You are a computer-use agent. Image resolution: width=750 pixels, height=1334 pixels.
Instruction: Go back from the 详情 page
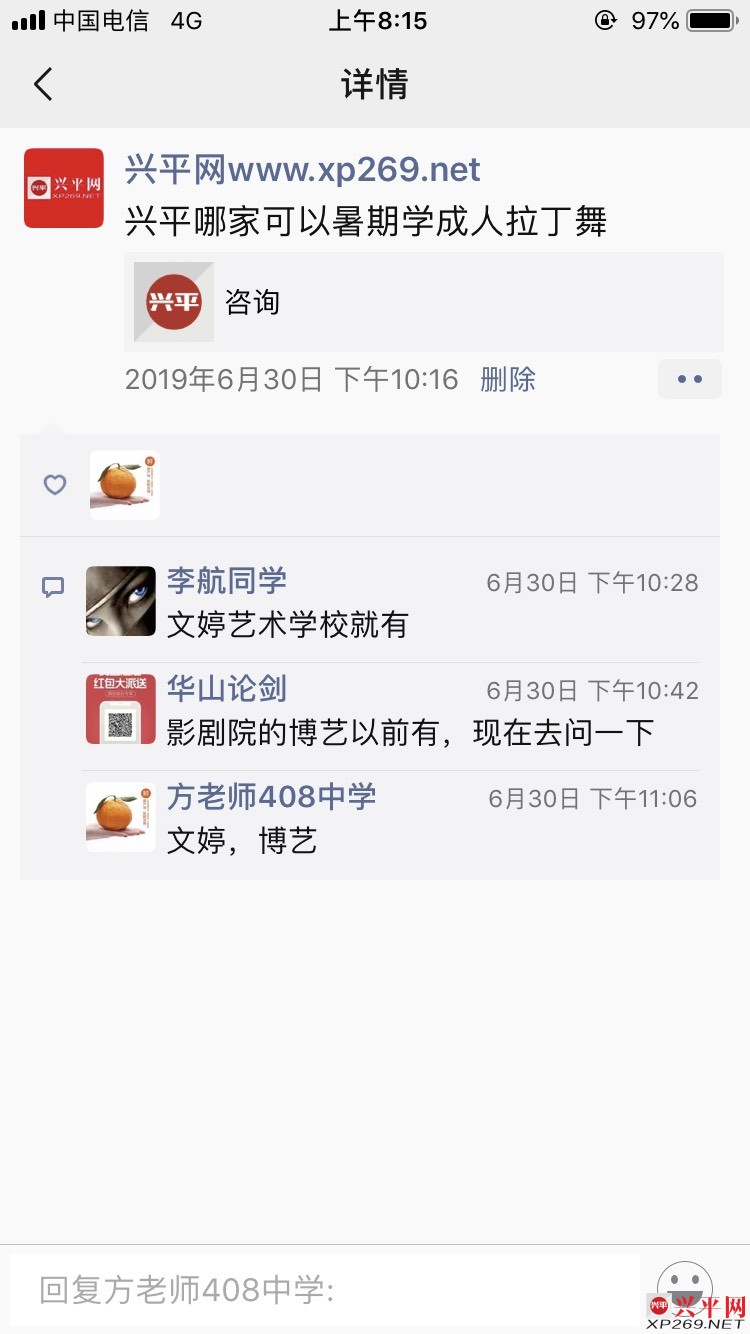pos(43,84)
